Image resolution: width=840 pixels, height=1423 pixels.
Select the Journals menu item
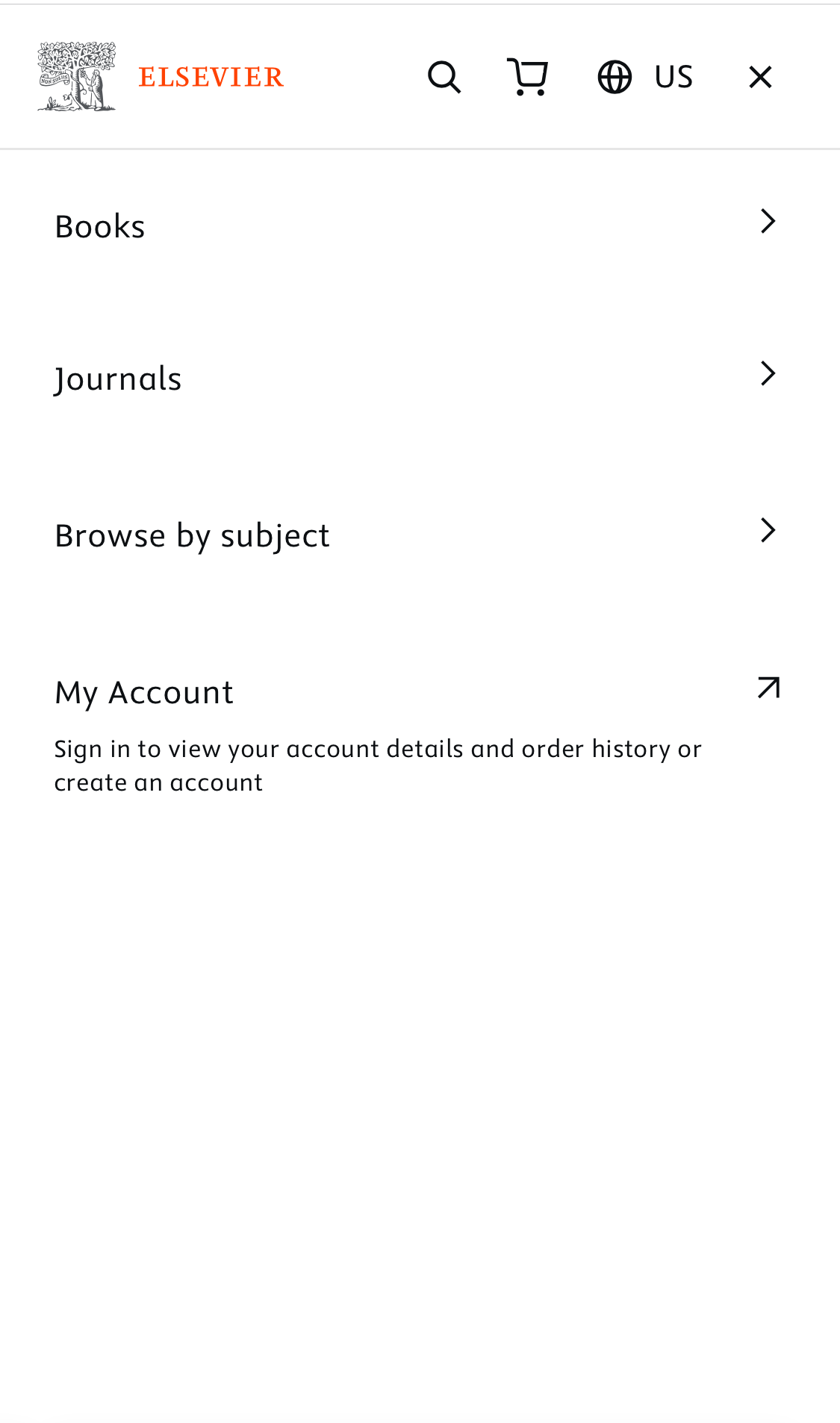pyautogui.click(x=118, y=379)
